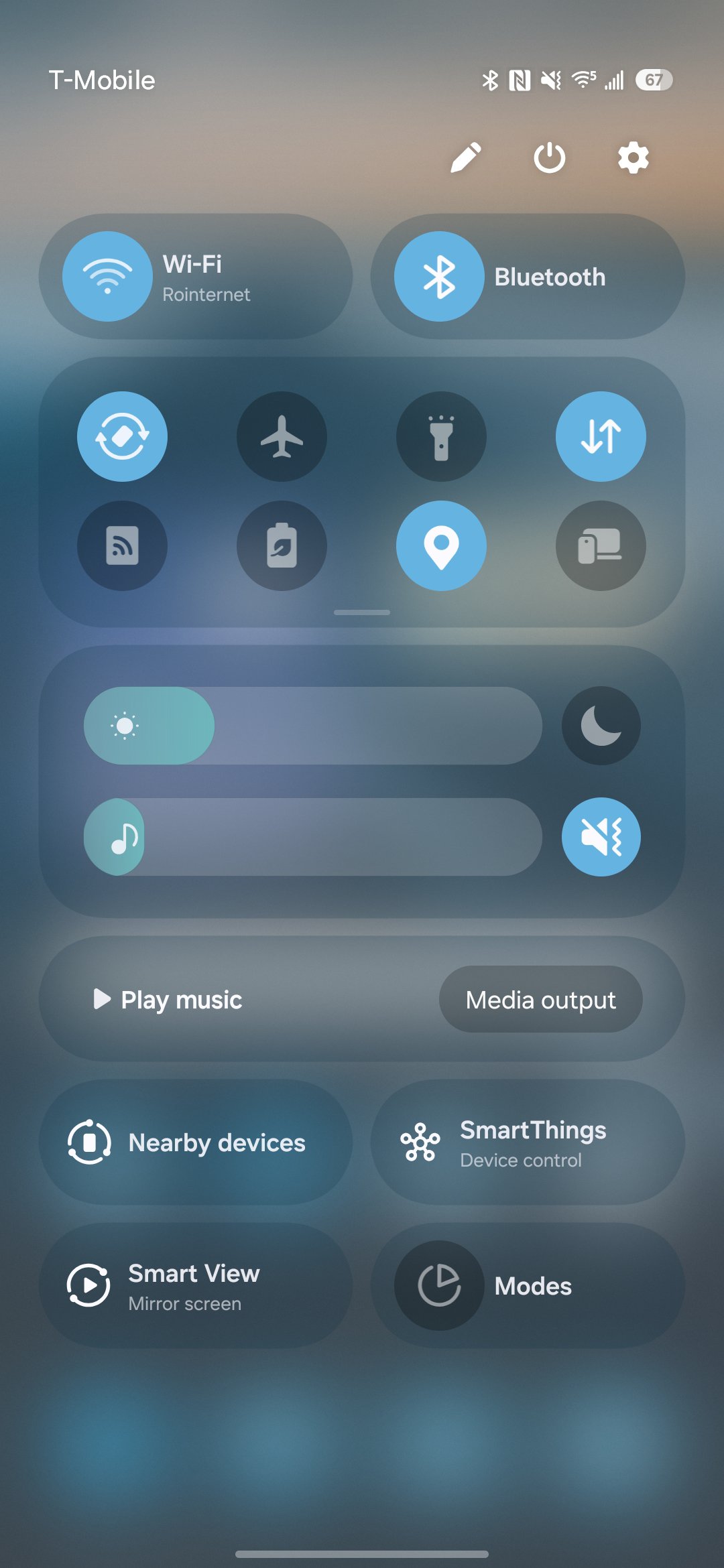
Task: Start playing music
Action: pos(169,1000)
